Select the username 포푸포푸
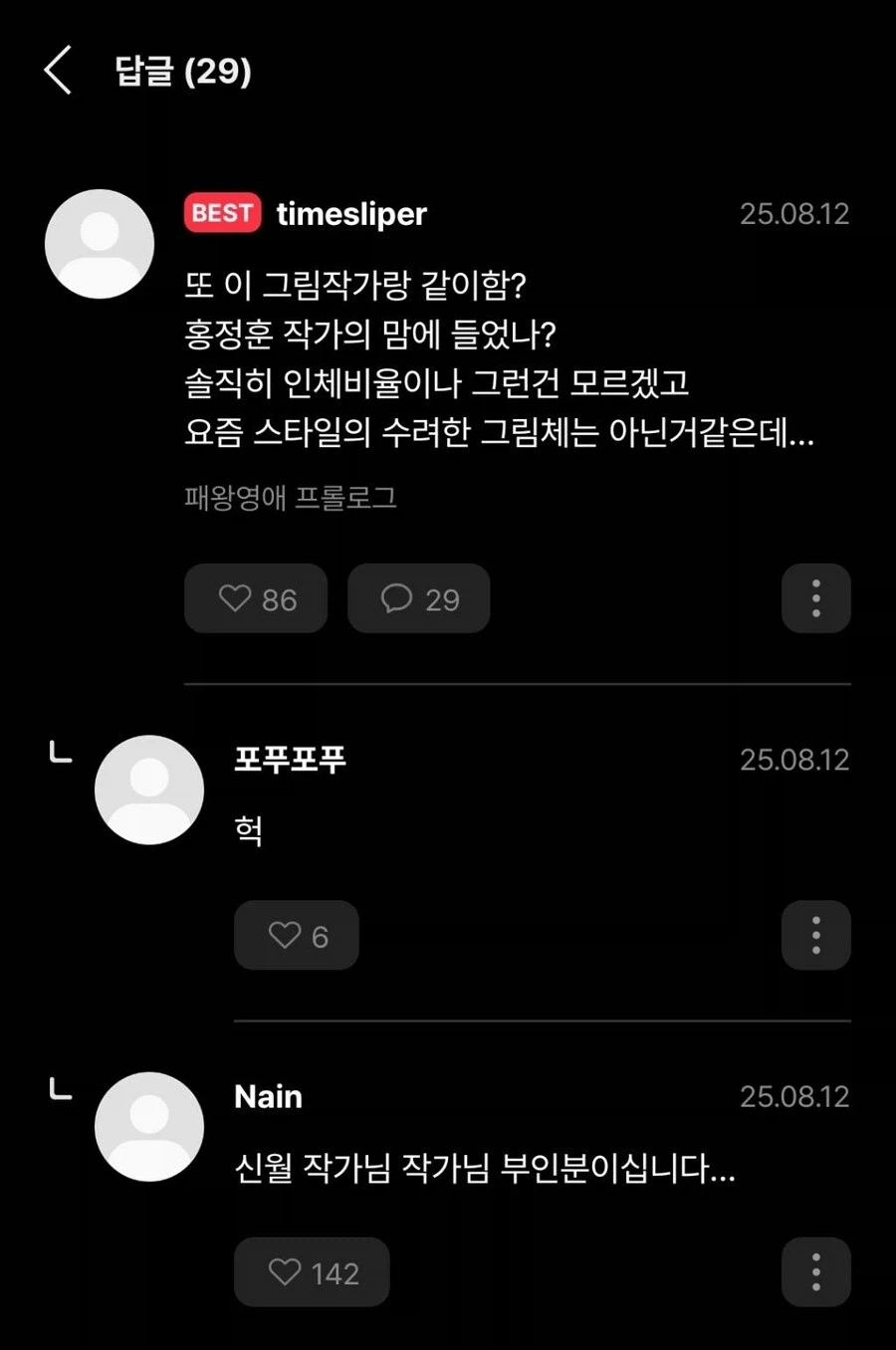 (x=290, y=760)
